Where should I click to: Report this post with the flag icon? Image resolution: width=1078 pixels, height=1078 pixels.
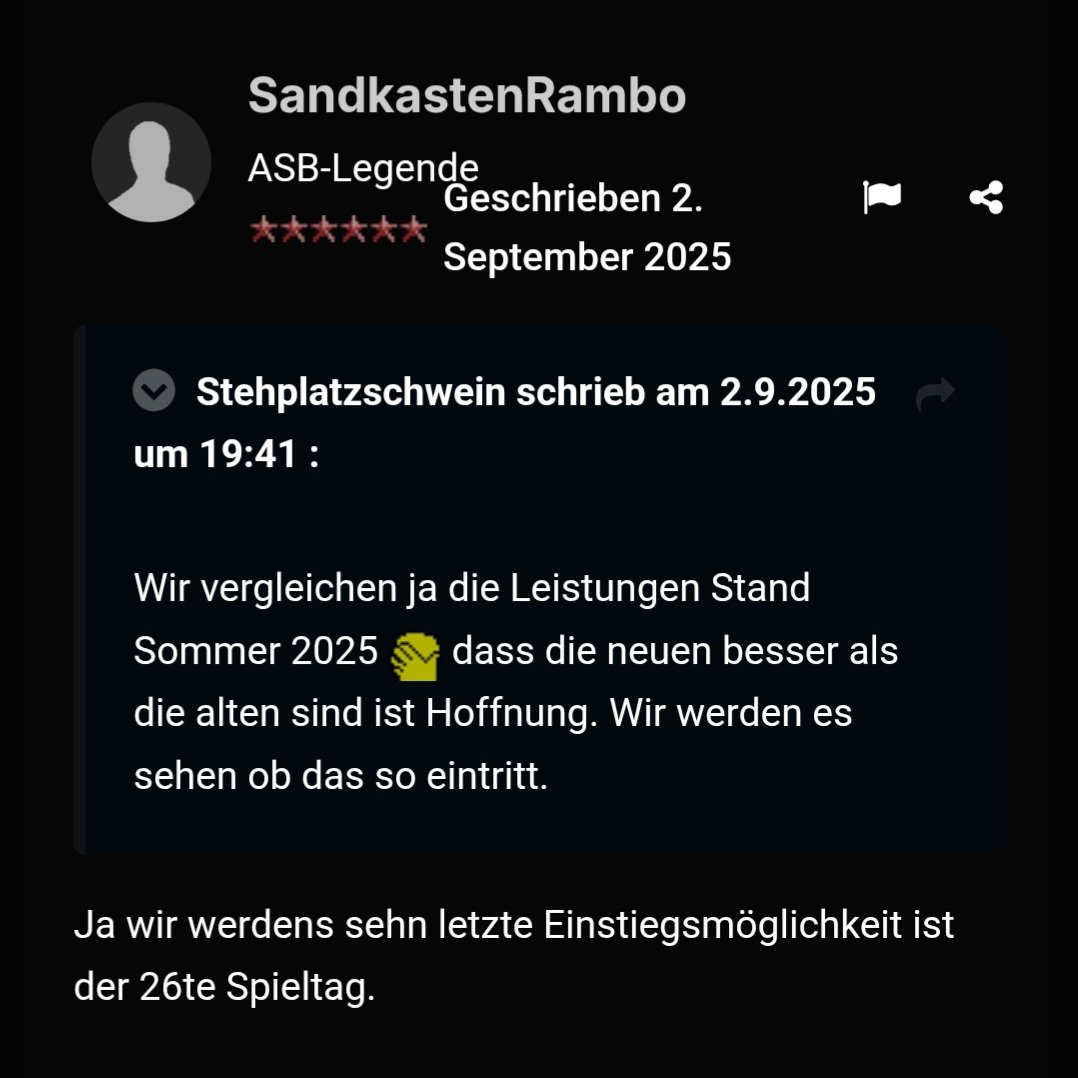[x=881, y=197]
